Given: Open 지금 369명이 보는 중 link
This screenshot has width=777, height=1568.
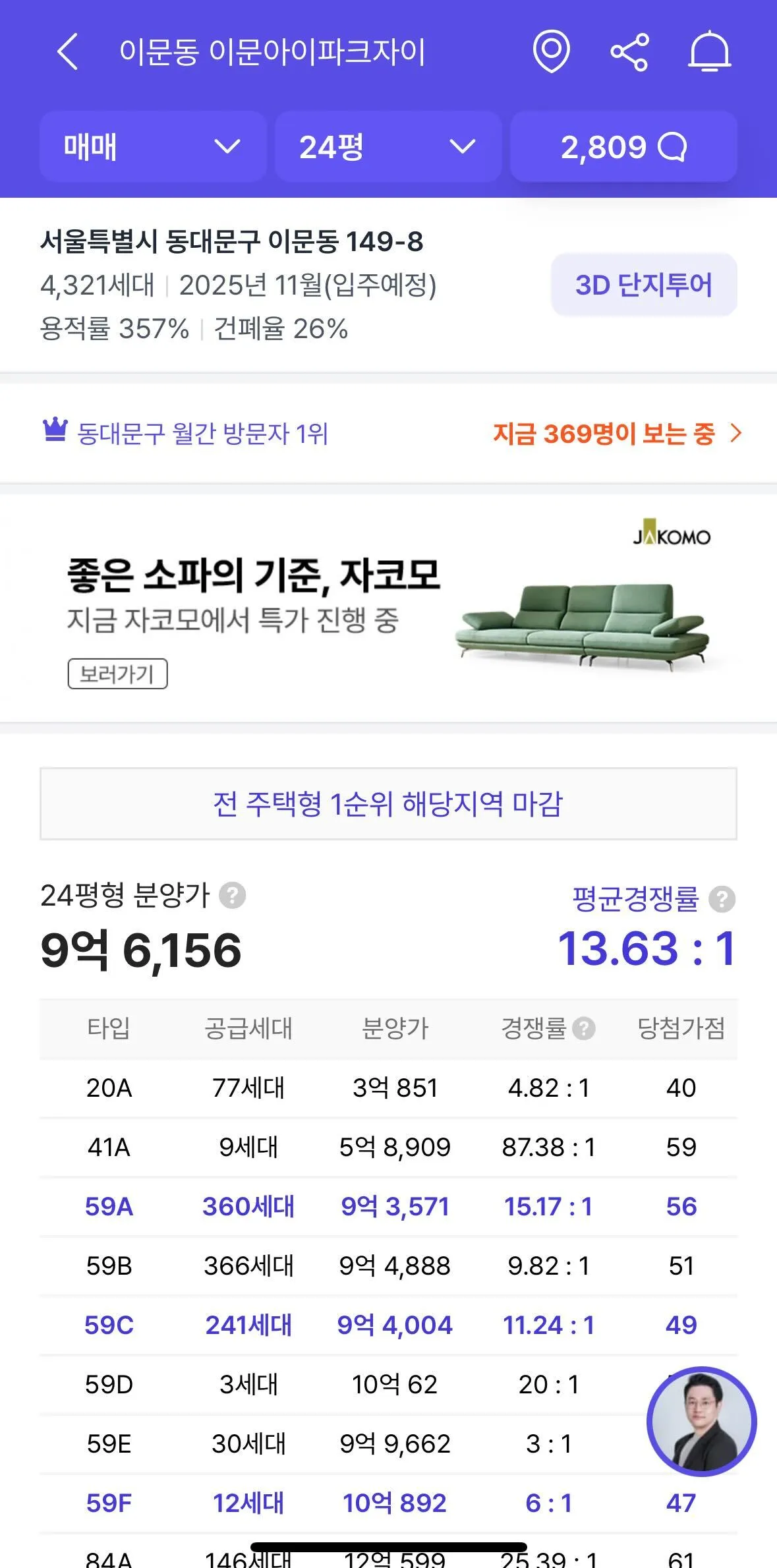Looking at the screenshot, I should click(x=617, y=434).
